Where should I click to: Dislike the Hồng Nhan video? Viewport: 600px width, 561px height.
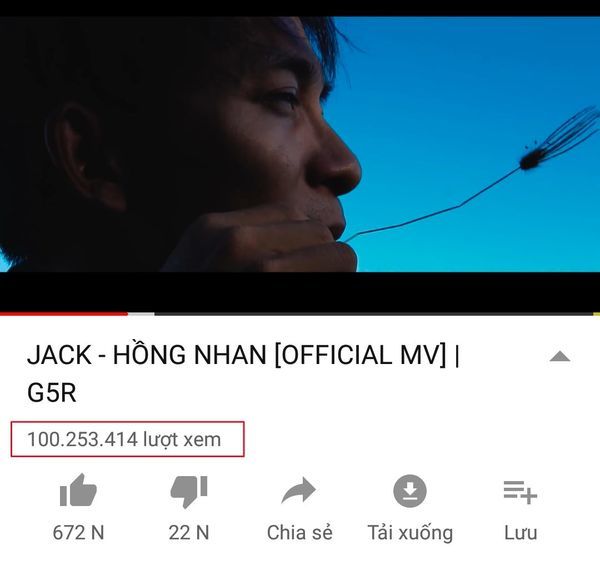click(x=188, y=492)
